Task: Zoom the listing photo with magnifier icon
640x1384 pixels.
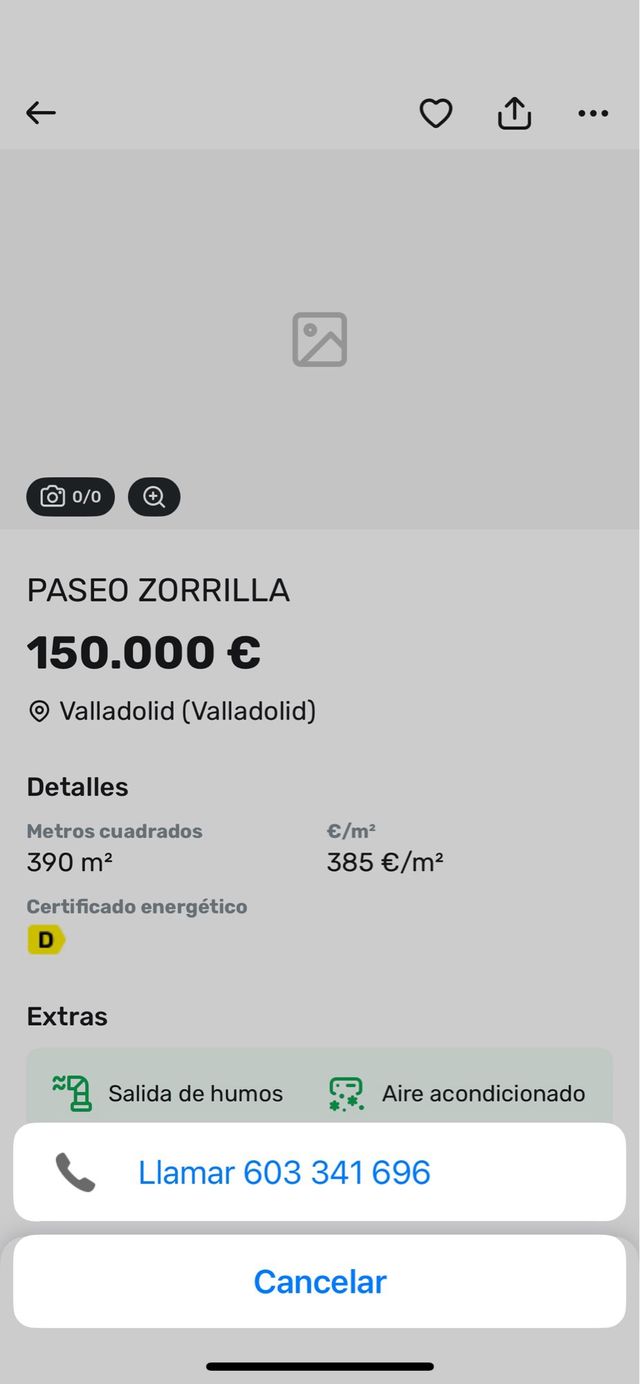Action: coord(154,497)
